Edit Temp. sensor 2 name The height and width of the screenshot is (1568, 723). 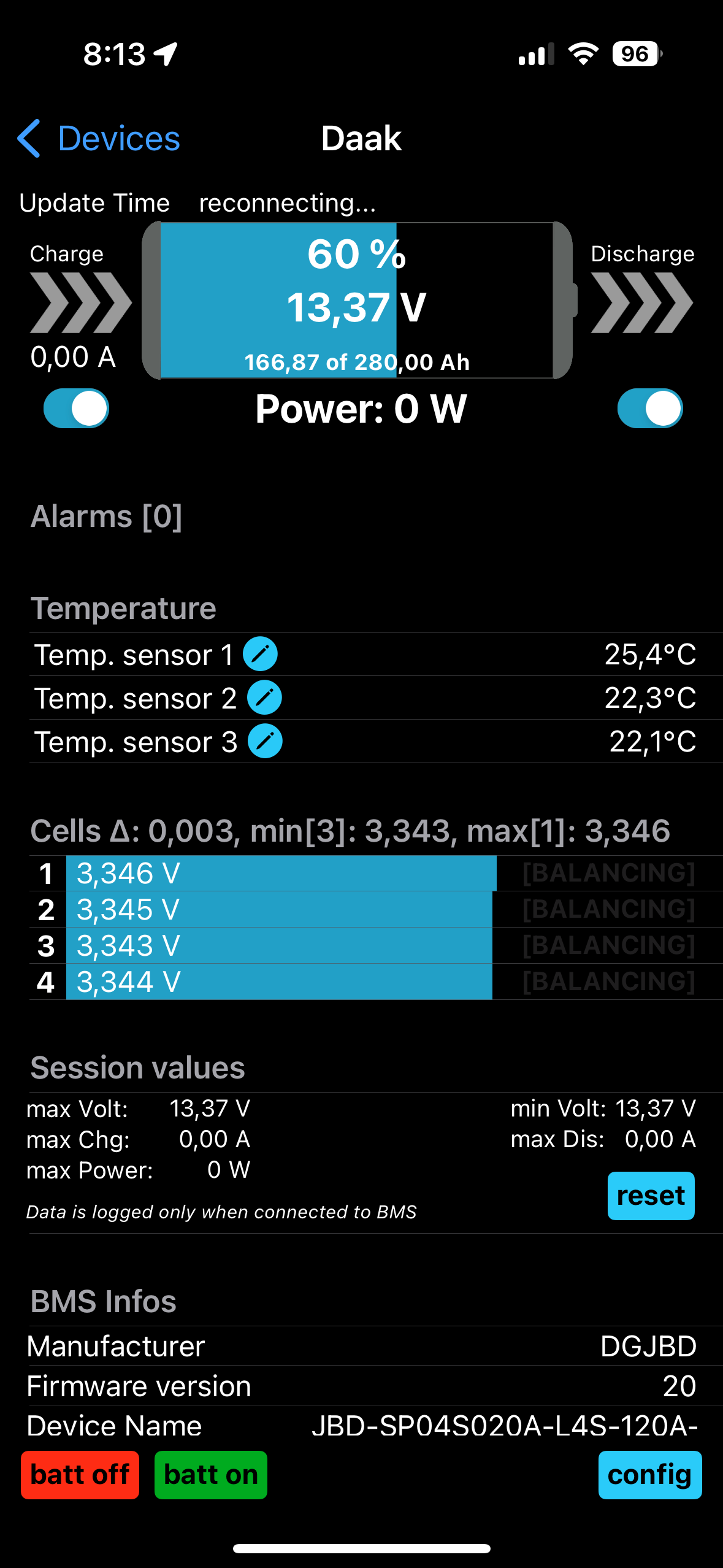click(264, 698)
